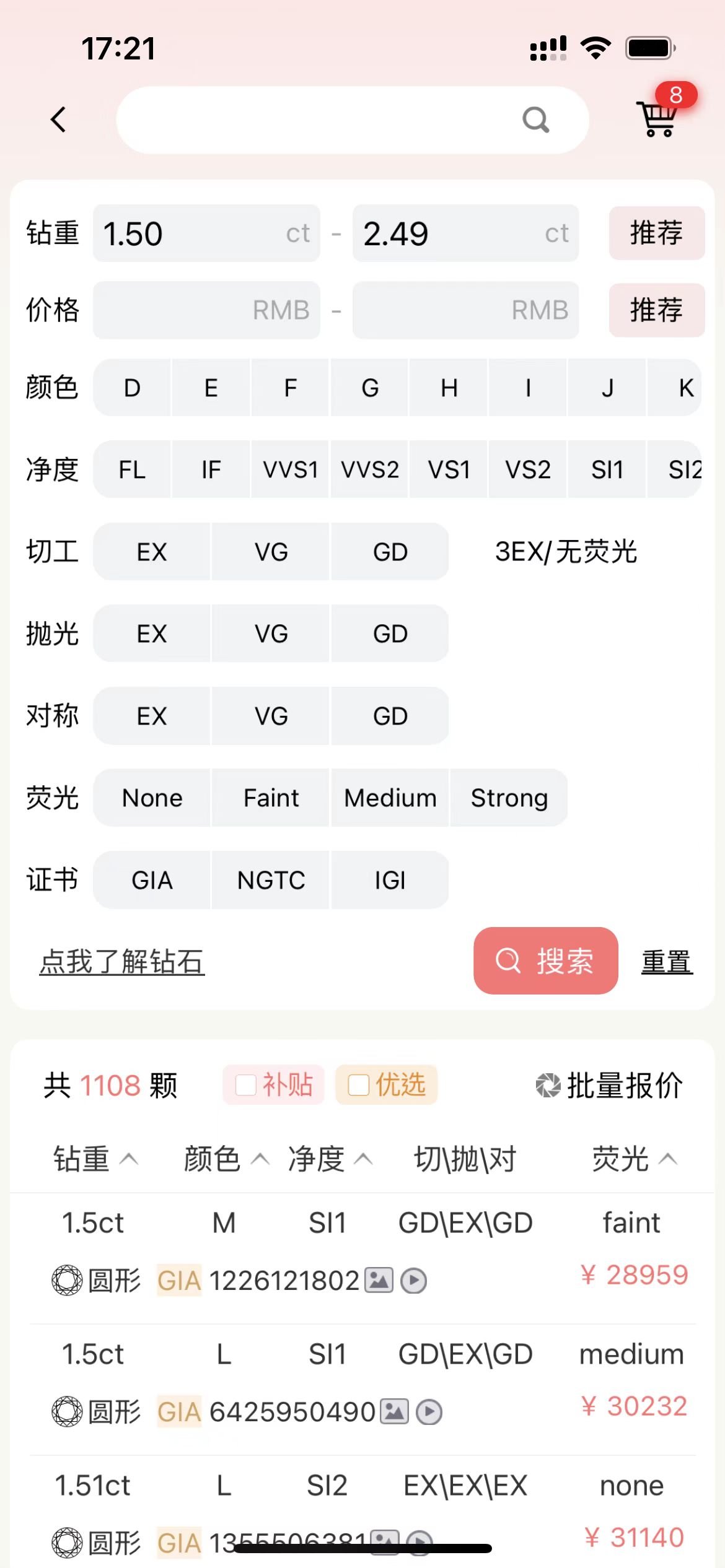Select the GIA certificate filter
Screen dimensions: 725x1568
pyautogui.click(x=151, y=880)
